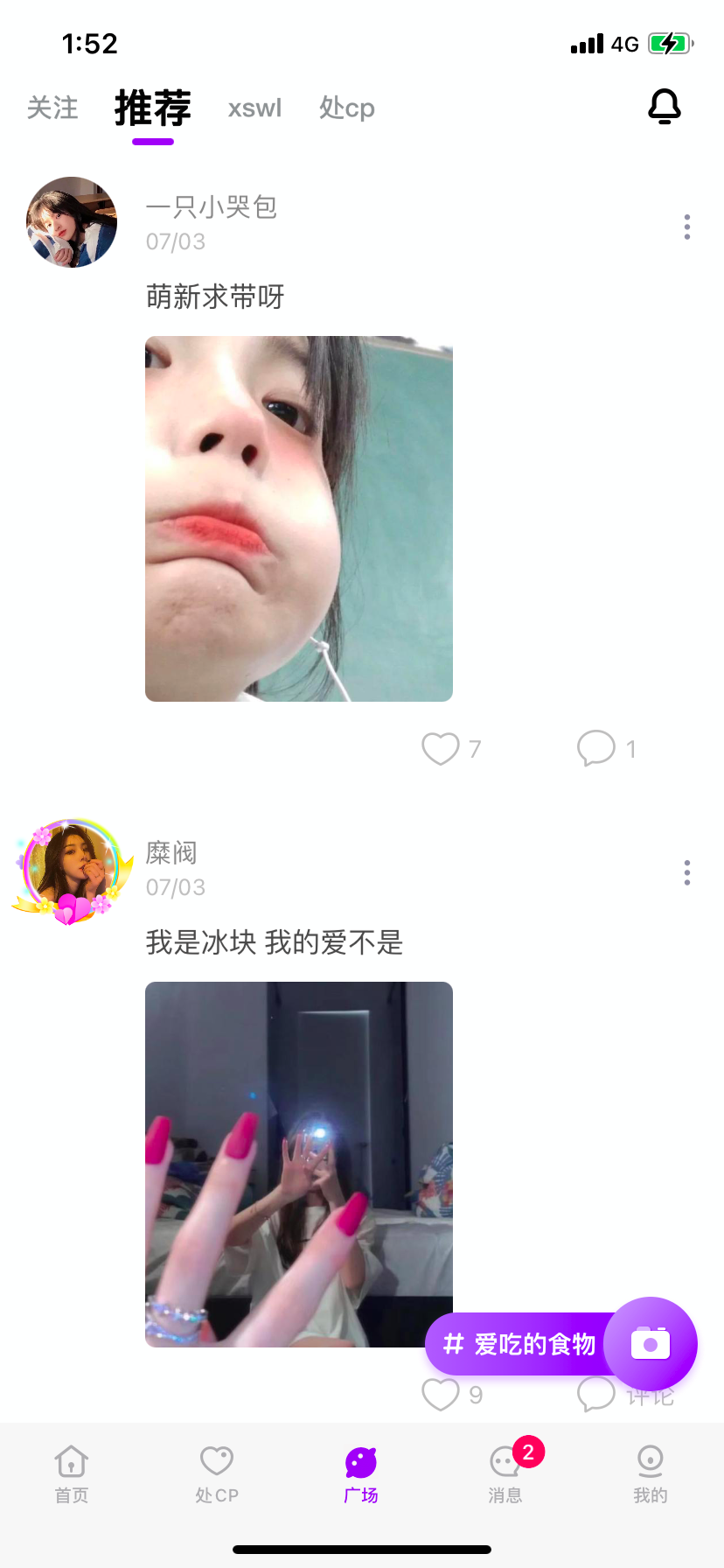724x1568 pixels.
Task: Open 糜阀's profile avatar
Action: [x=72, y=870]
